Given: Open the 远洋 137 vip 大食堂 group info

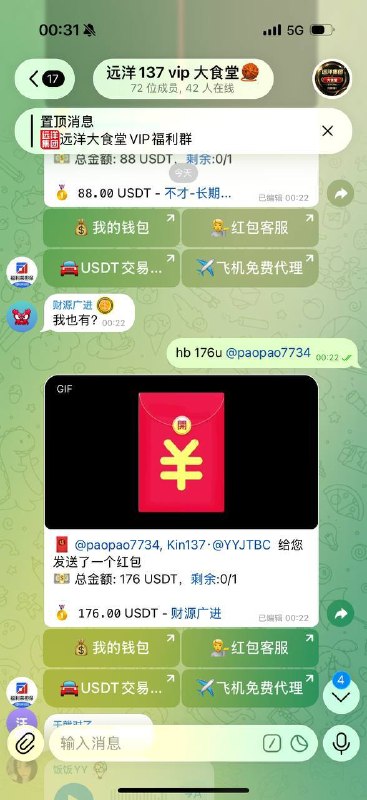Looking at the screenshot, I should [x=183, y=79].
